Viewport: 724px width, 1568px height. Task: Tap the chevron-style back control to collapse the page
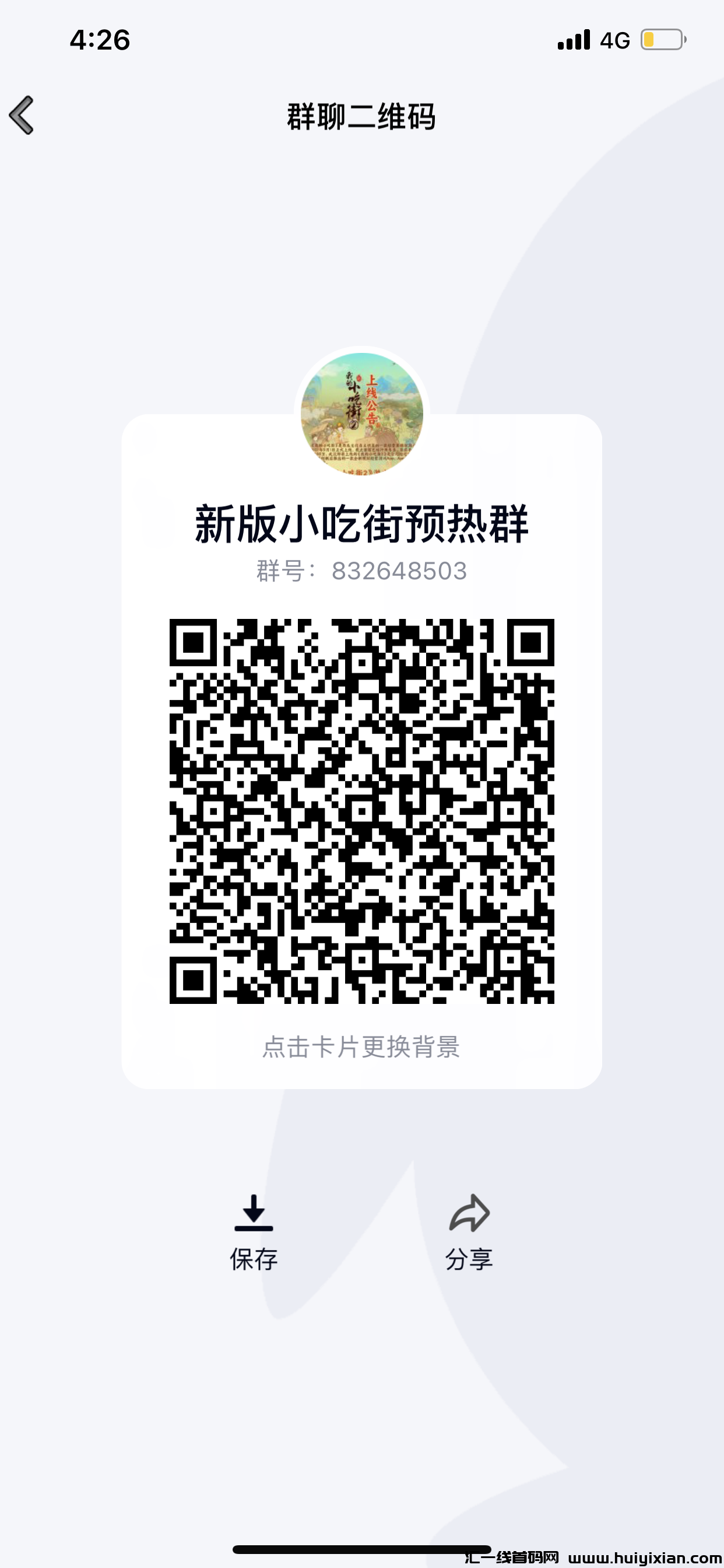pos(22,116)
